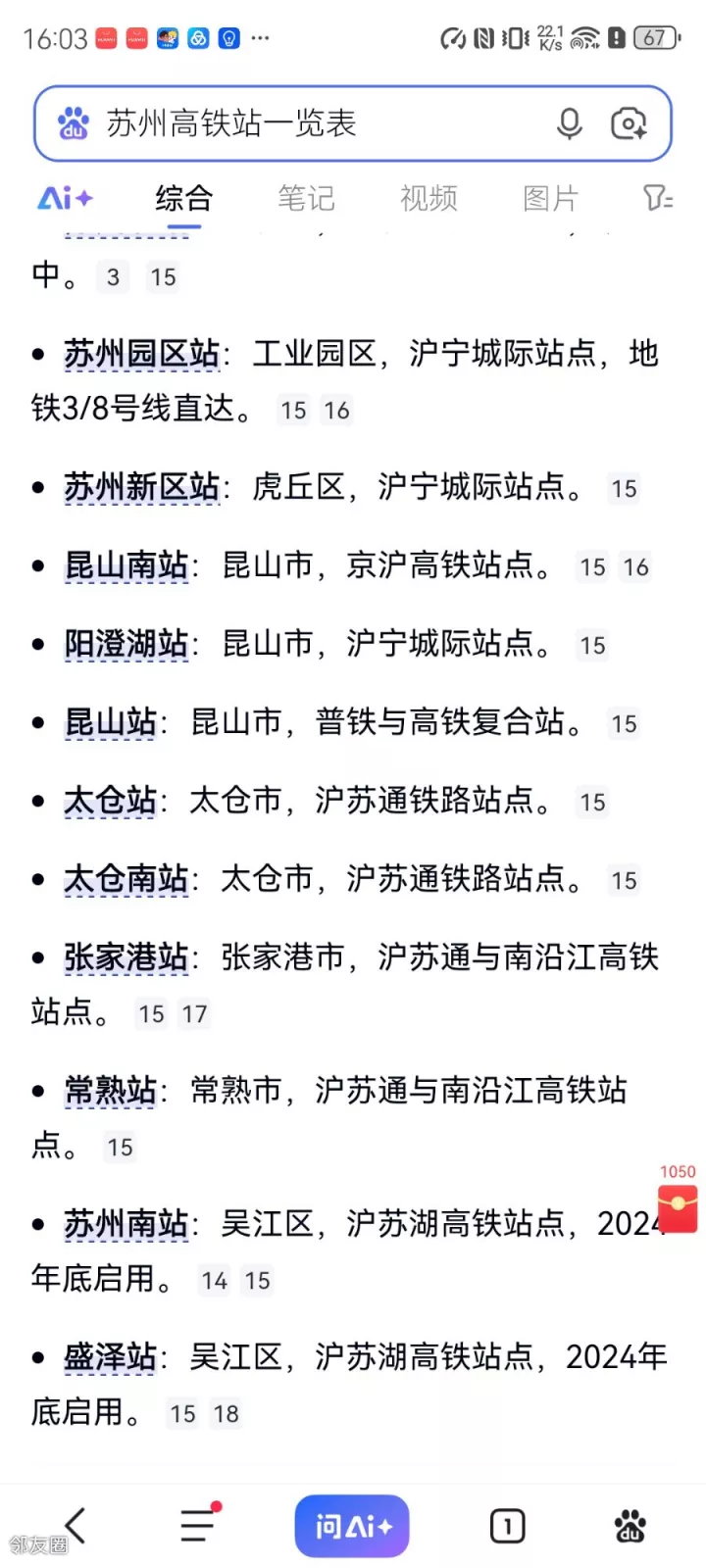Viewport: 706px width, 1568px height.
Task: Open the 盛泽站 link
Action: [111, 1357]
